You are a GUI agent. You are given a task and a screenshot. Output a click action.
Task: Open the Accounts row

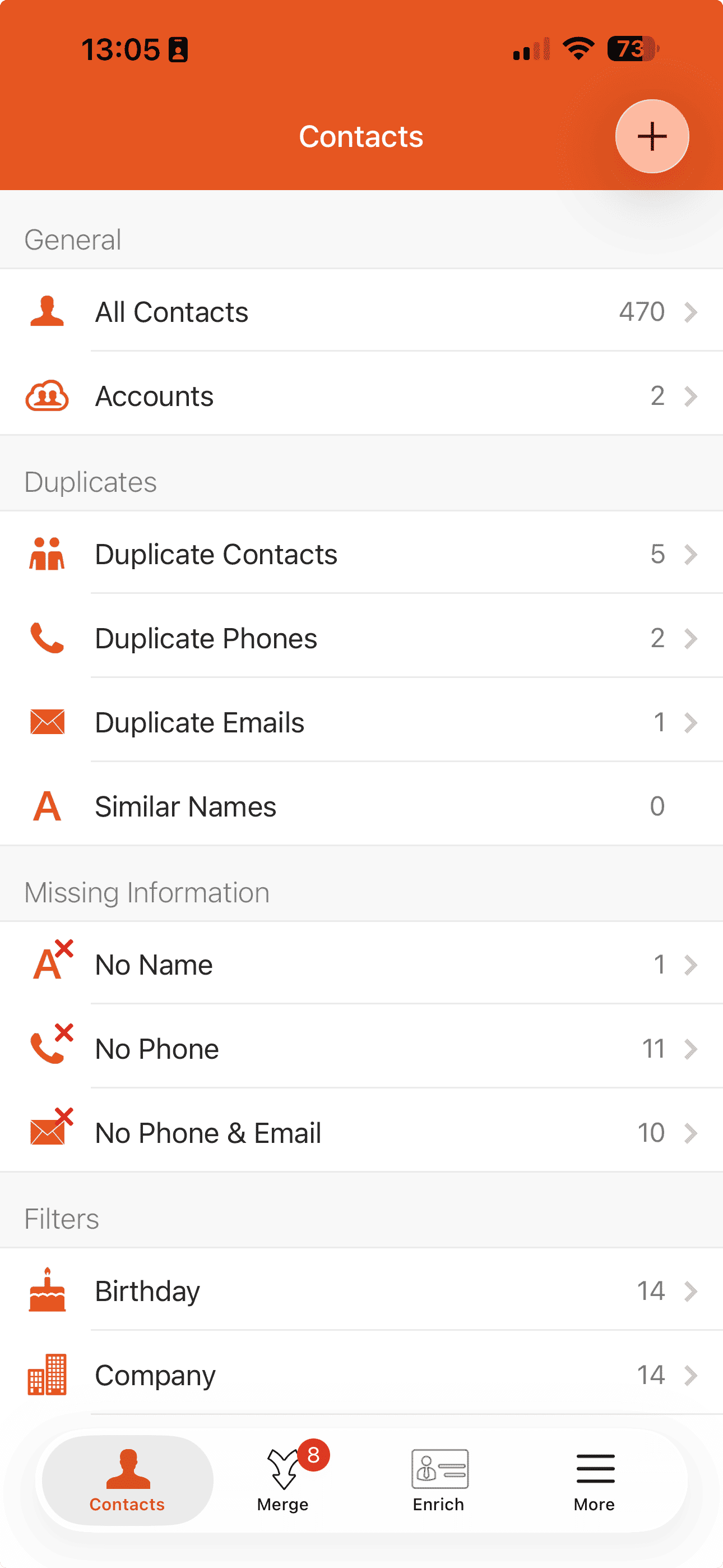361,396
